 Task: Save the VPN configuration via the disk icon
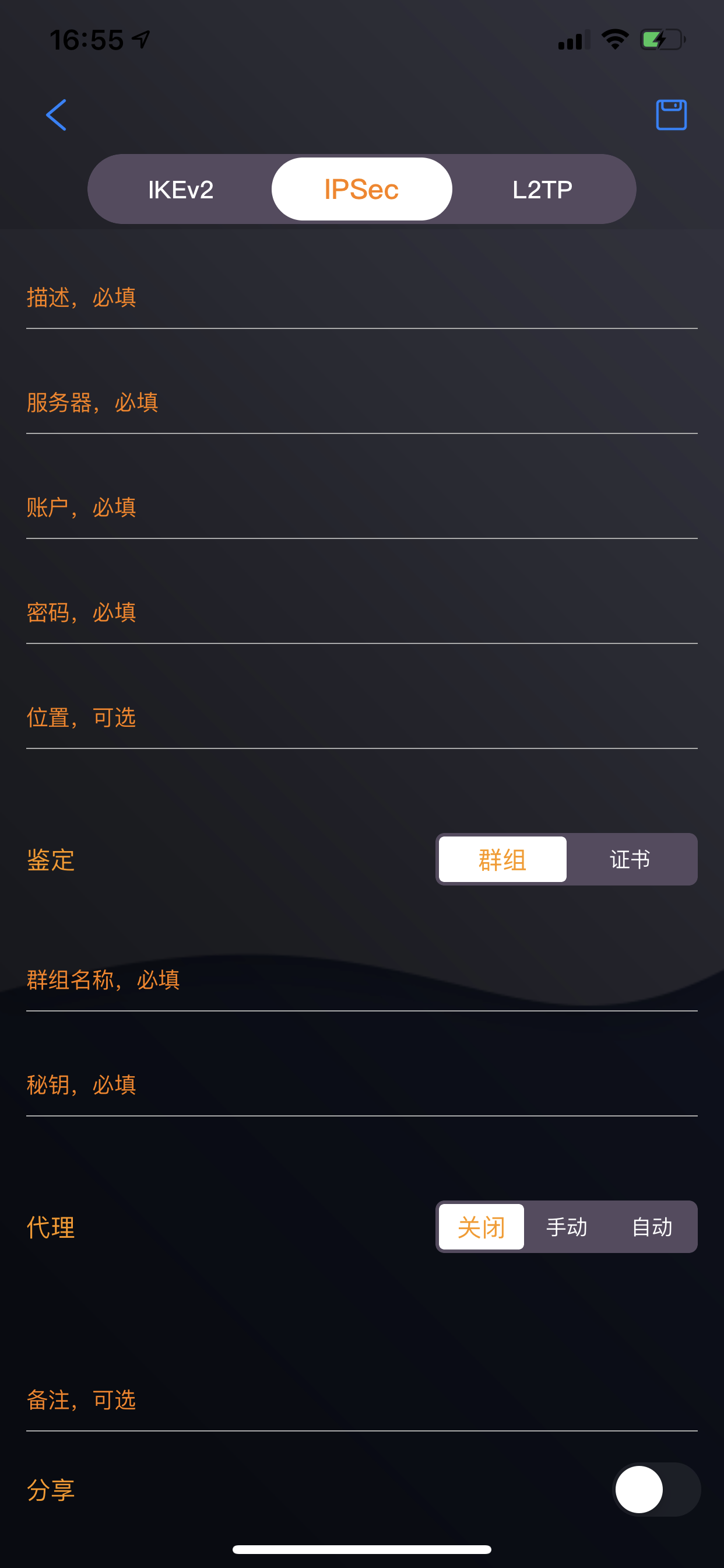click(670, 115)
